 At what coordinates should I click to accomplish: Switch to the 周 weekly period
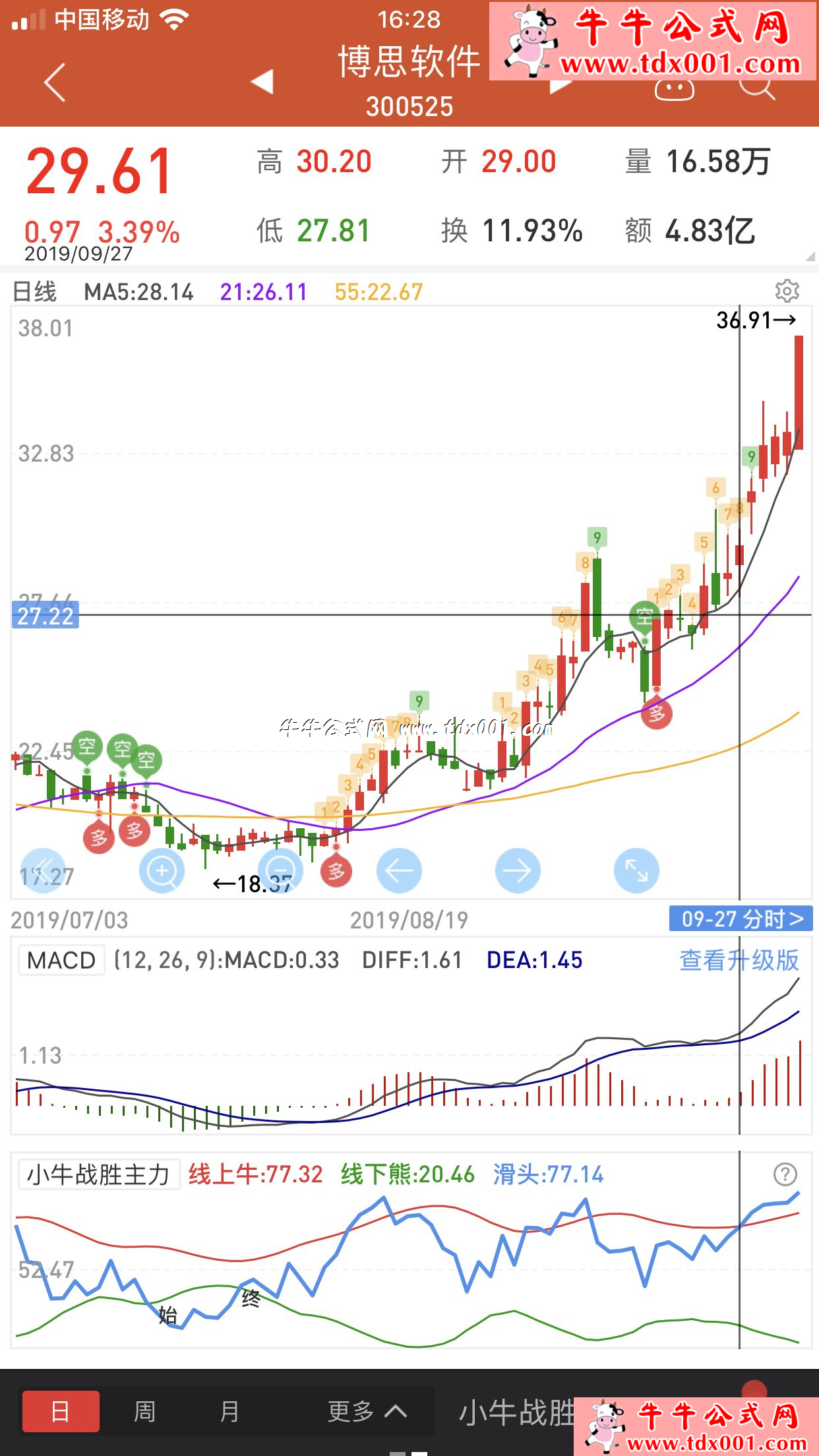click(144, 1411)
